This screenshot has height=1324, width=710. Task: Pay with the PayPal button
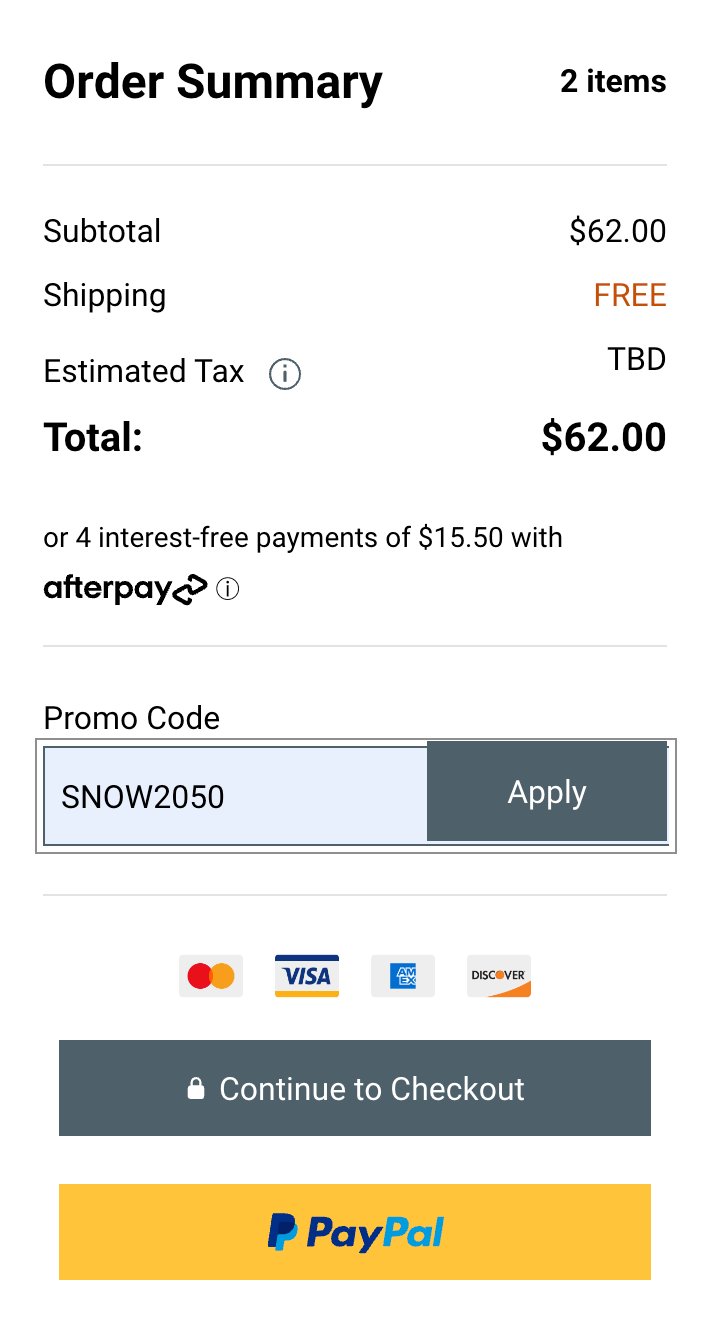(355, 1232)
